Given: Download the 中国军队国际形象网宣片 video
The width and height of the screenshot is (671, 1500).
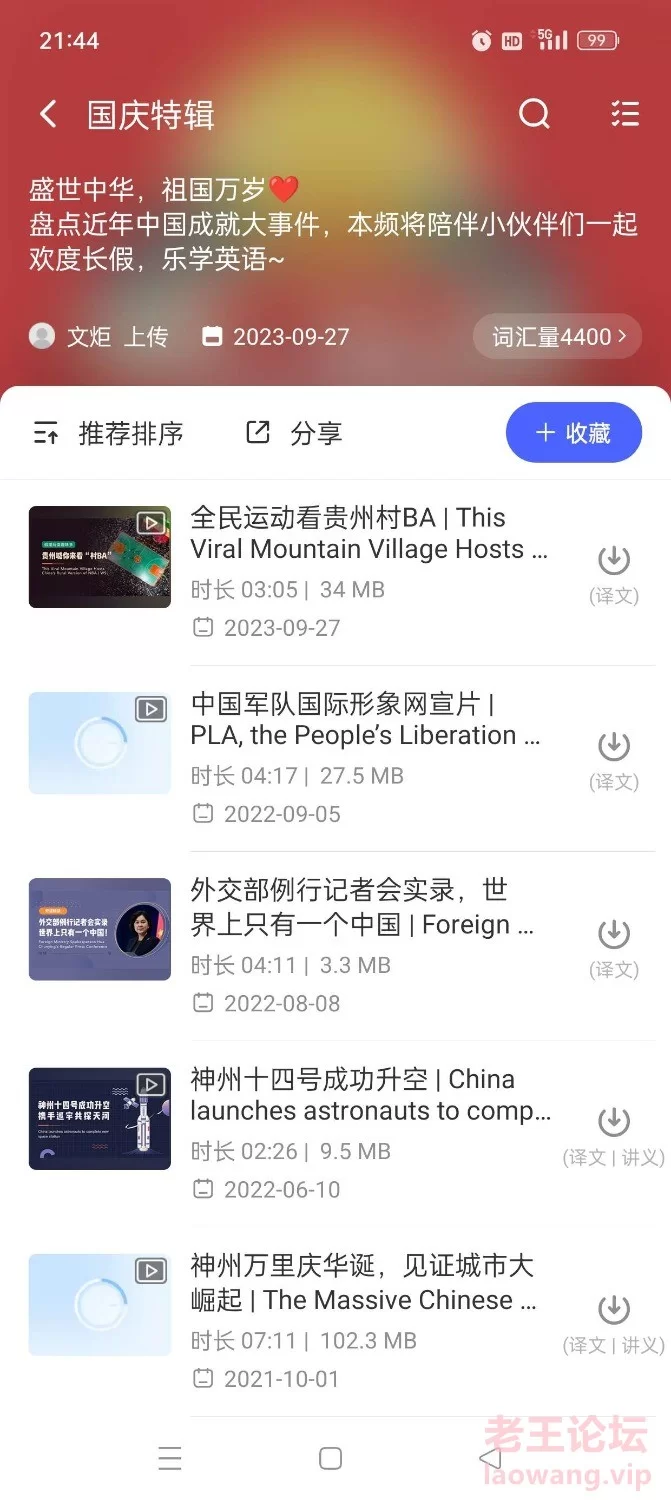Looking at the screenshot, I should 613,745.
